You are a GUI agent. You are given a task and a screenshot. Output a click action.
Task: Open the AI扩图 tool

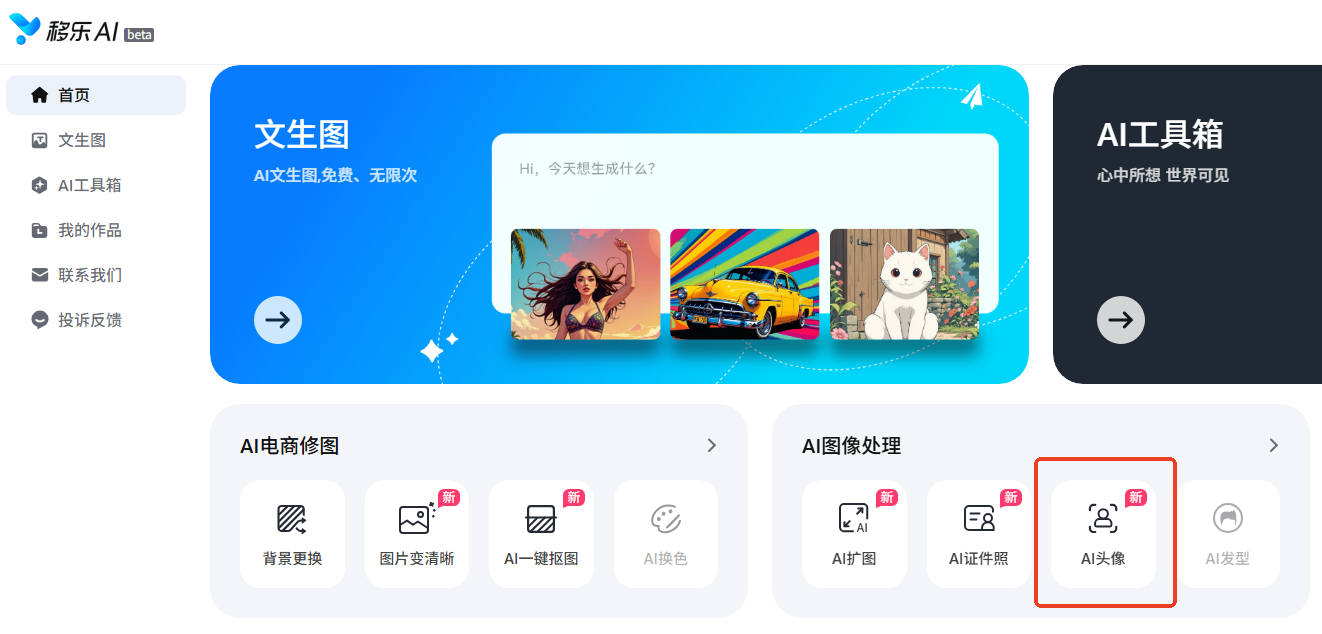[854, 534]
